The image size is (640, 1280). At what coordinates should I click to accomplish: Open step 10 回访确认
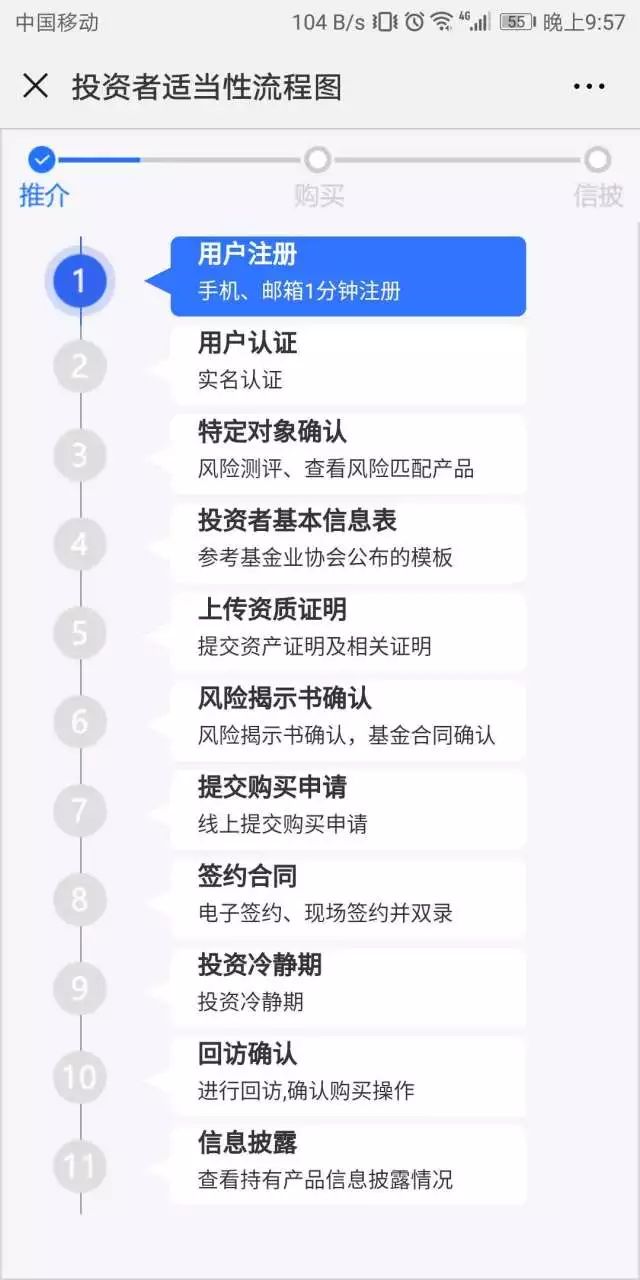[x=347, y=1076]
